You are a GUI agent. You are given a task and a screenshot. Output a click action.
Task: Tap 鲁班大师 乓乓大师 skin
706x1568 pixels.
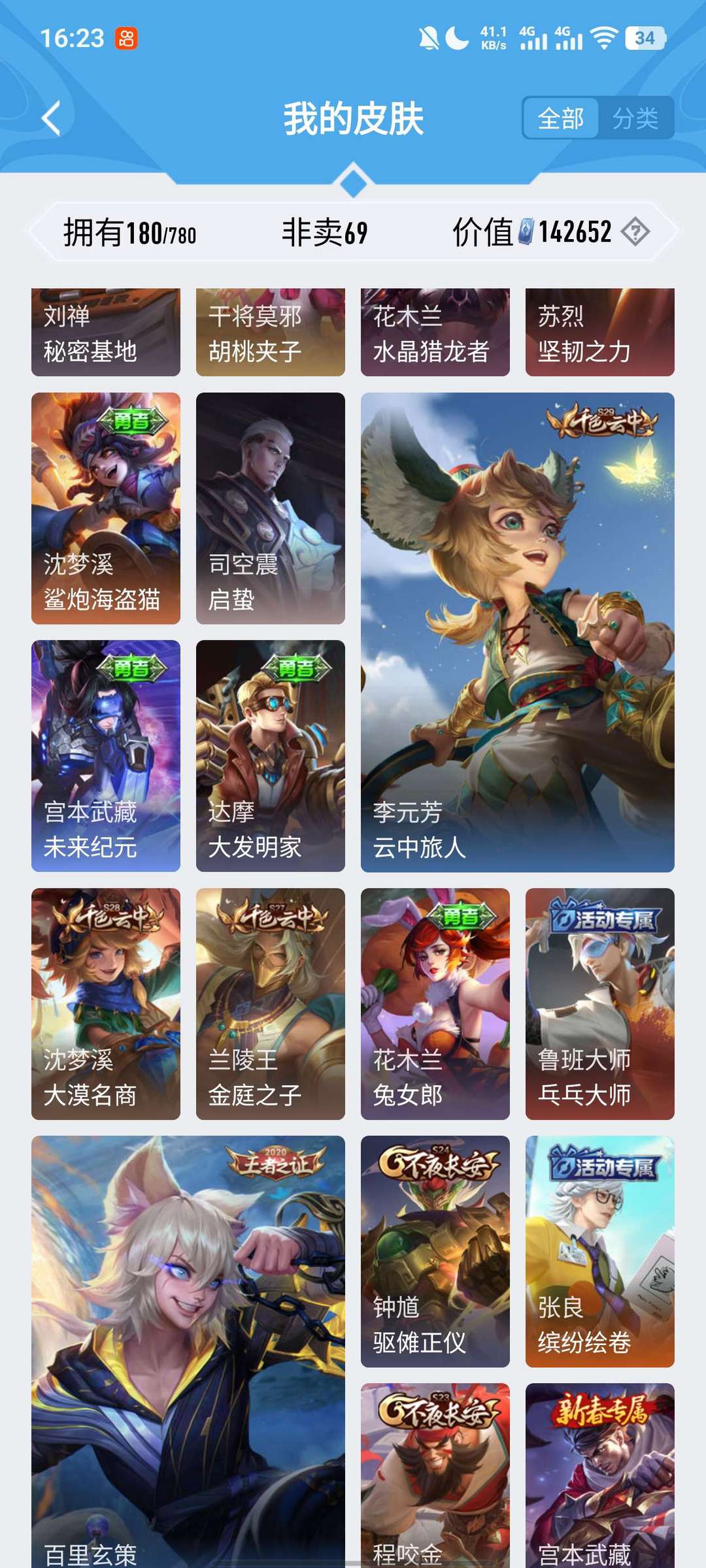pyautogui.click(x=600, y=1004)
